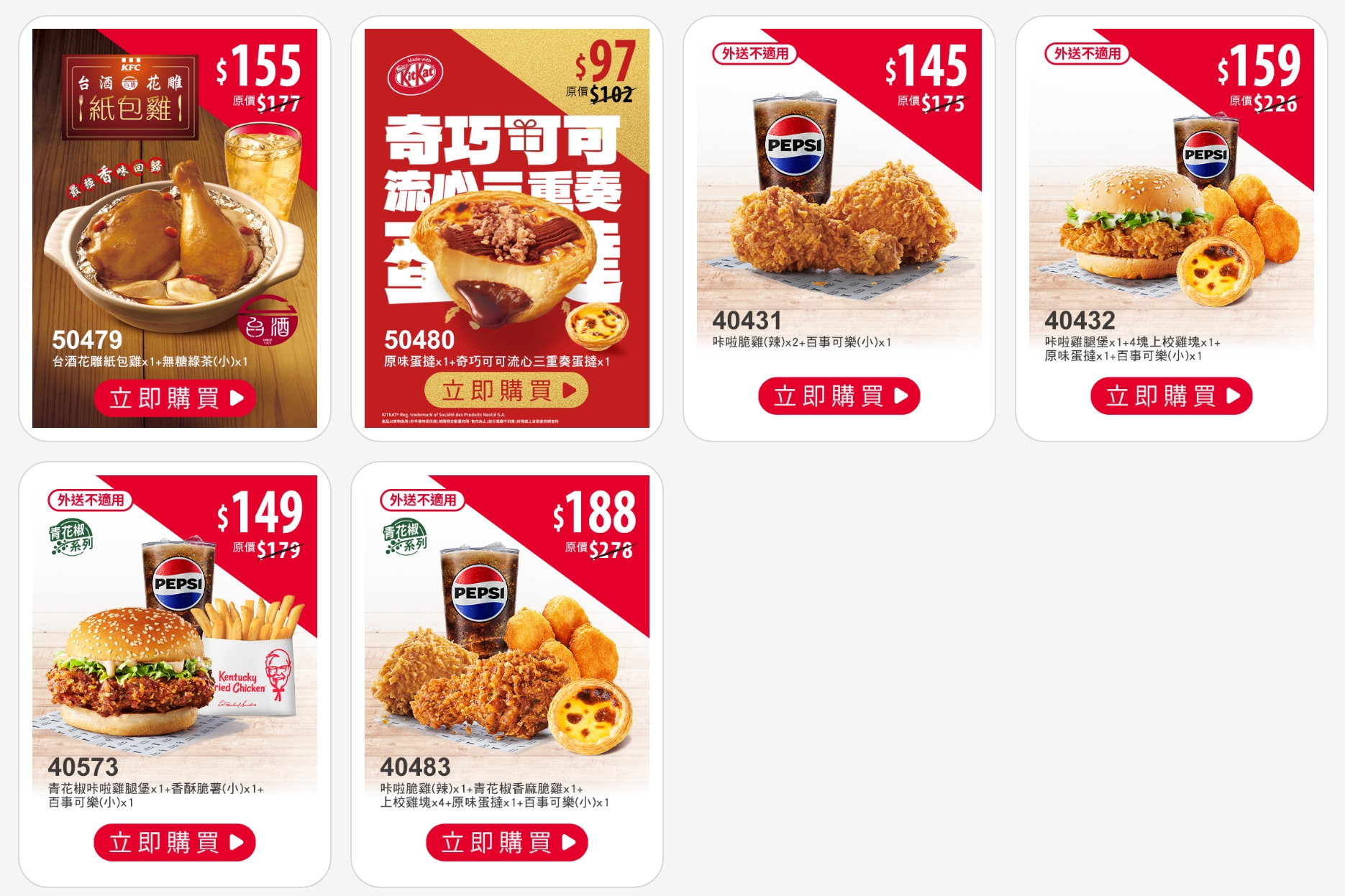
Task: Select 立即購買 for burger combo 40432
Action: [x=1171, y=396]
